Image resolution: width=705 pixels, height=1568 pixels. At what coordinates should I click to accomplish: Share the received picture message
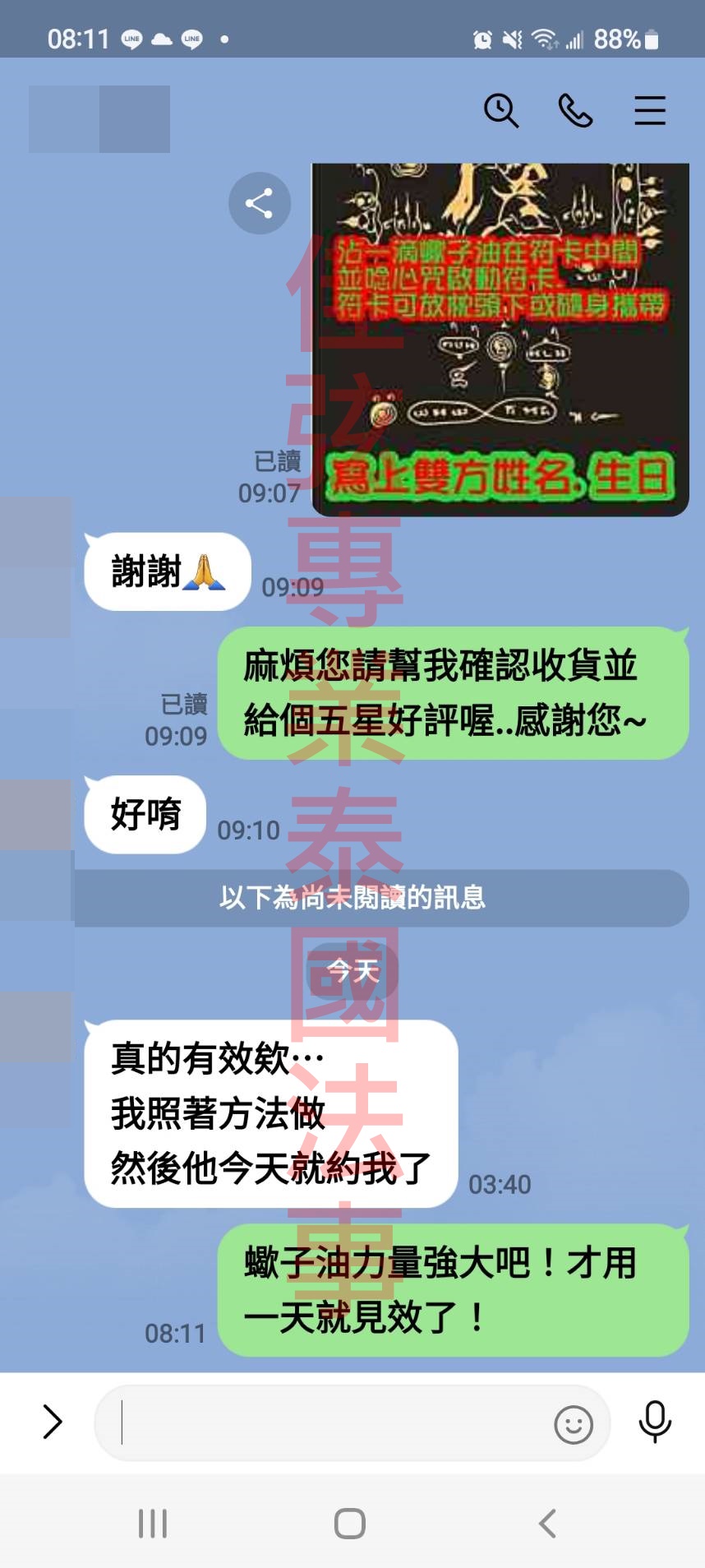click(260, 203)
